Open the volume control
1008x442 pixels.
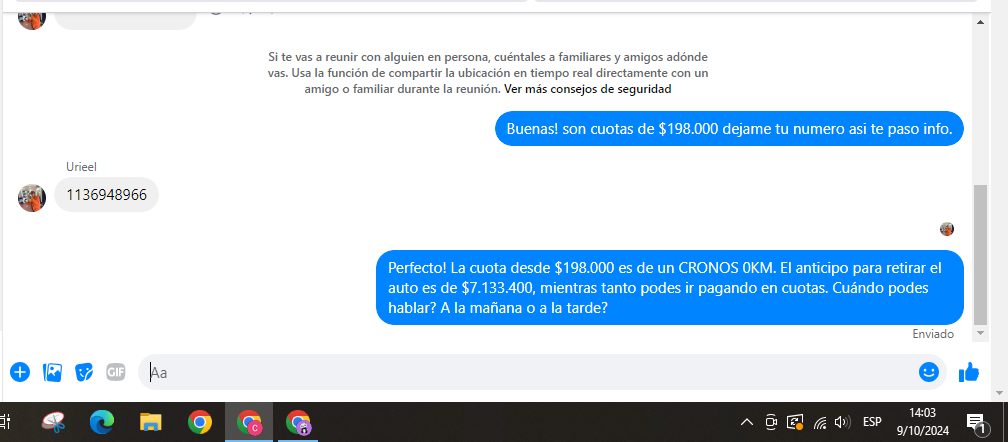(841, 422)
